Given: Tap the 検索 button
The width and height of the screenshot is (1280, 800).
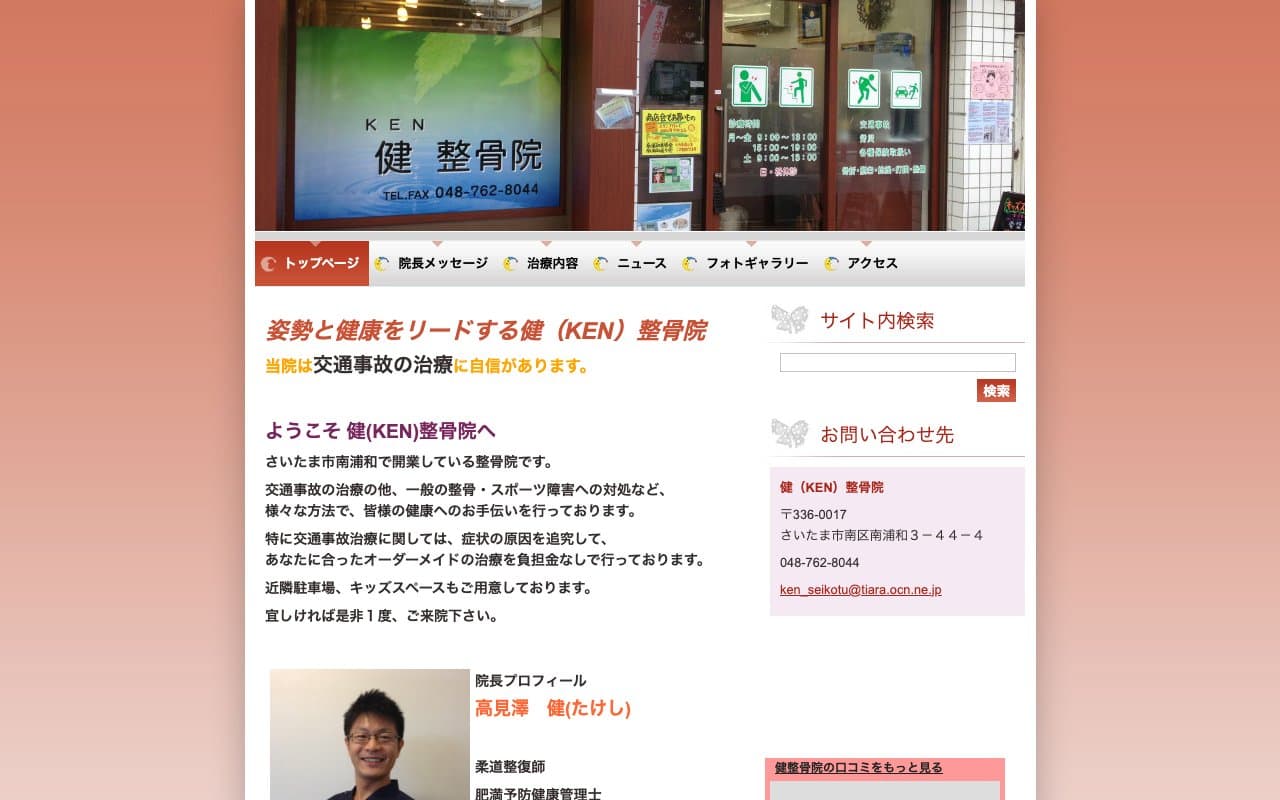Looking at the screenshot, I should click(x=996, y=391).
